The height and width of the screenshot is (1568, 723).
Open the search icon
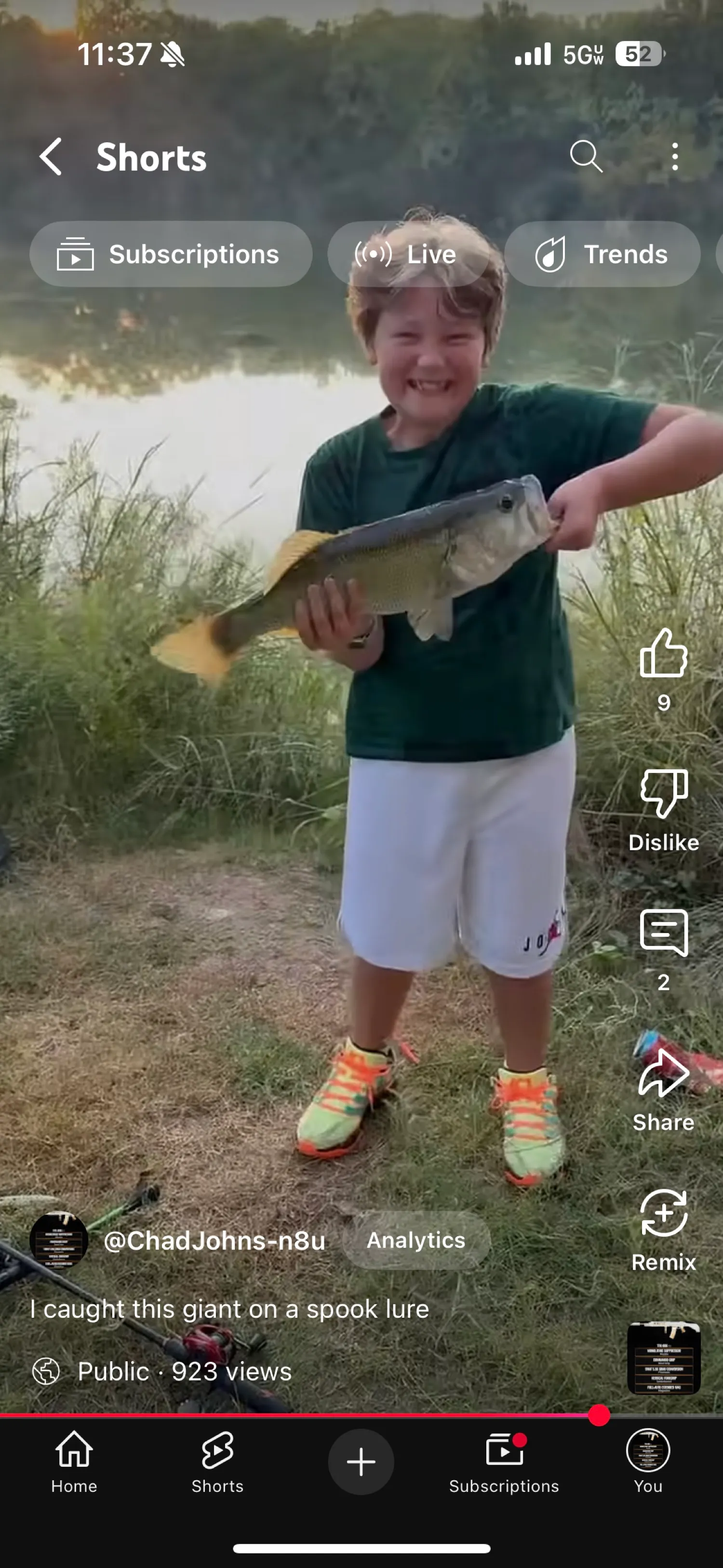click(586, 156)
